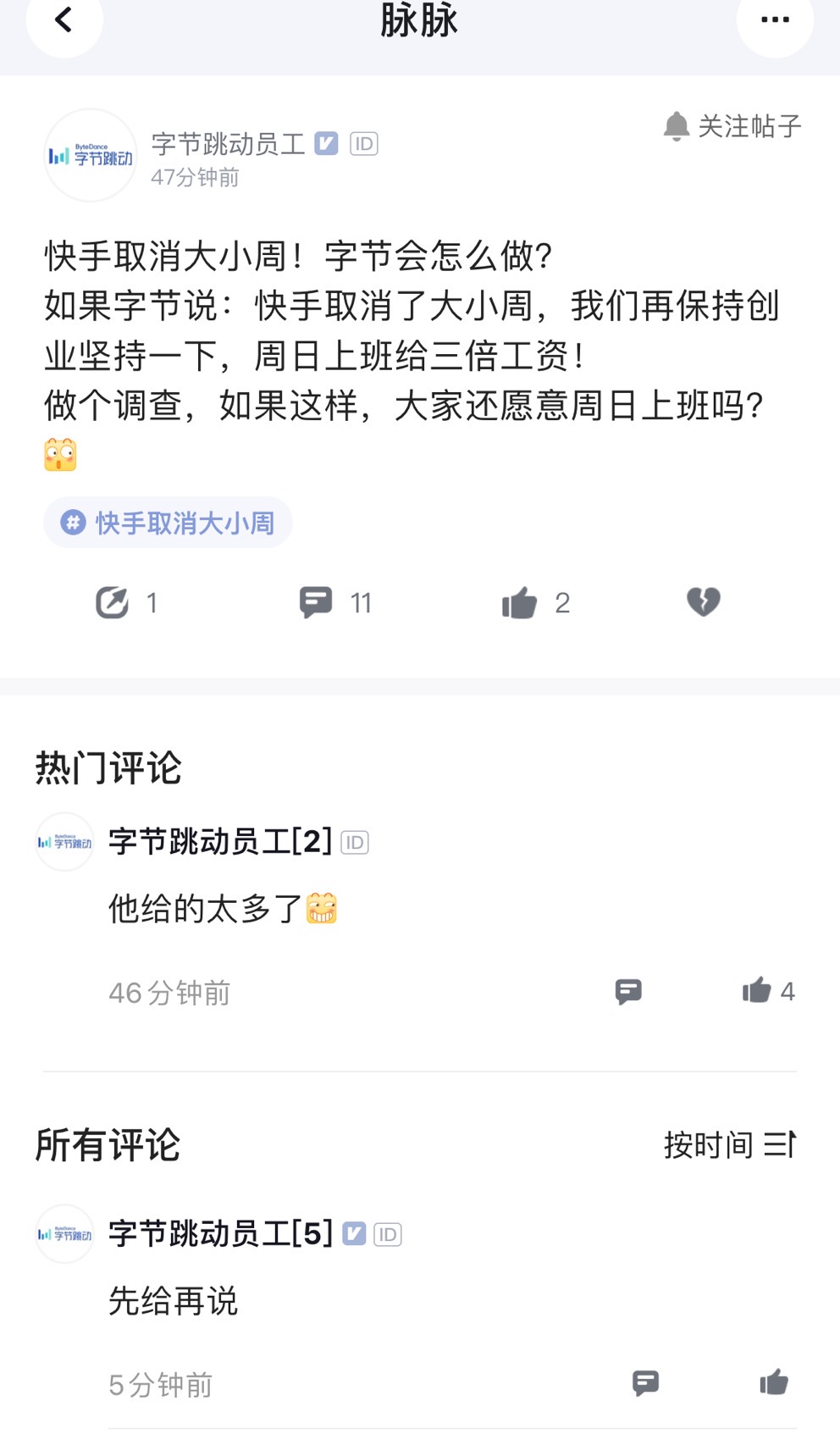The height and width of the screenshot is (1445, 840).
Task: Like the 他给的太多了 comment
Action: (757, 990)
